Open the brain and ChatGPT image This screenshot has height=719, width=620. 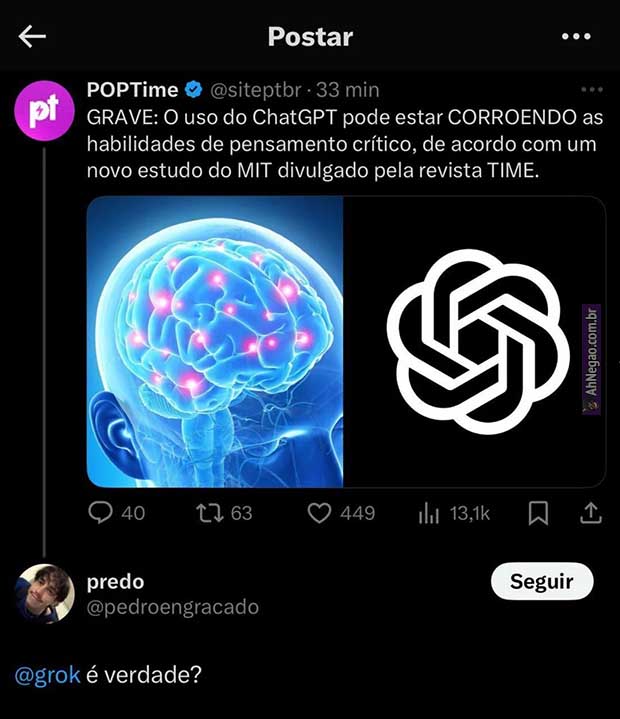[345, 341]
